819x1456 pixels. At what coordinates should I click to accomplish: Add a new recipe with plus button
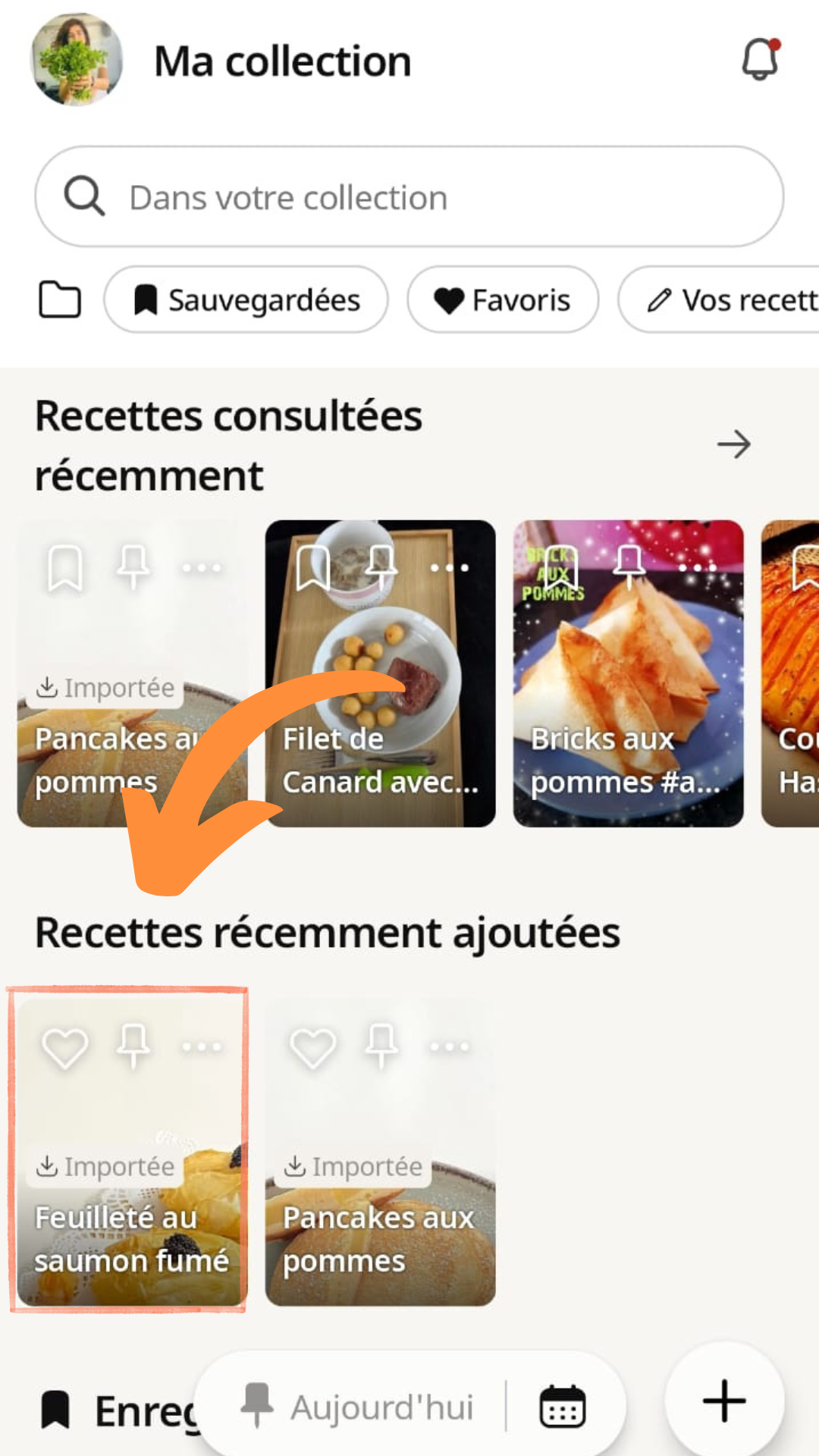[x=724, y=1401]
